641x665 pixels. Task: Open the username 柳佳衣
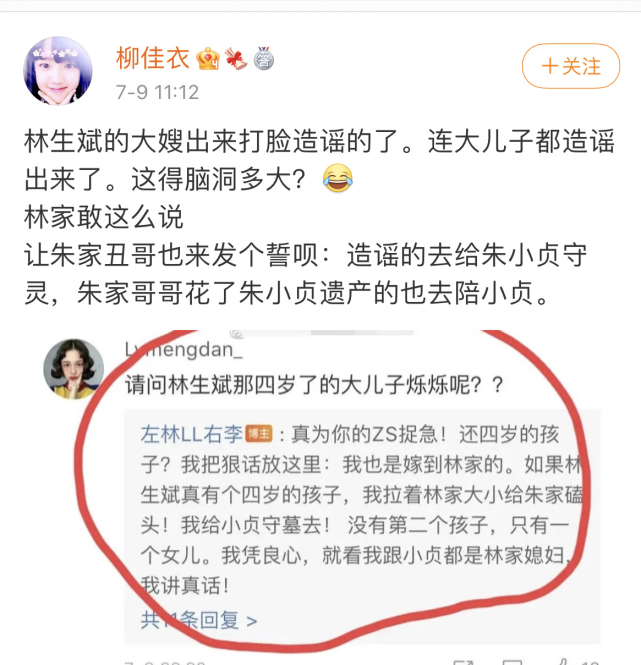coord(152,58)
